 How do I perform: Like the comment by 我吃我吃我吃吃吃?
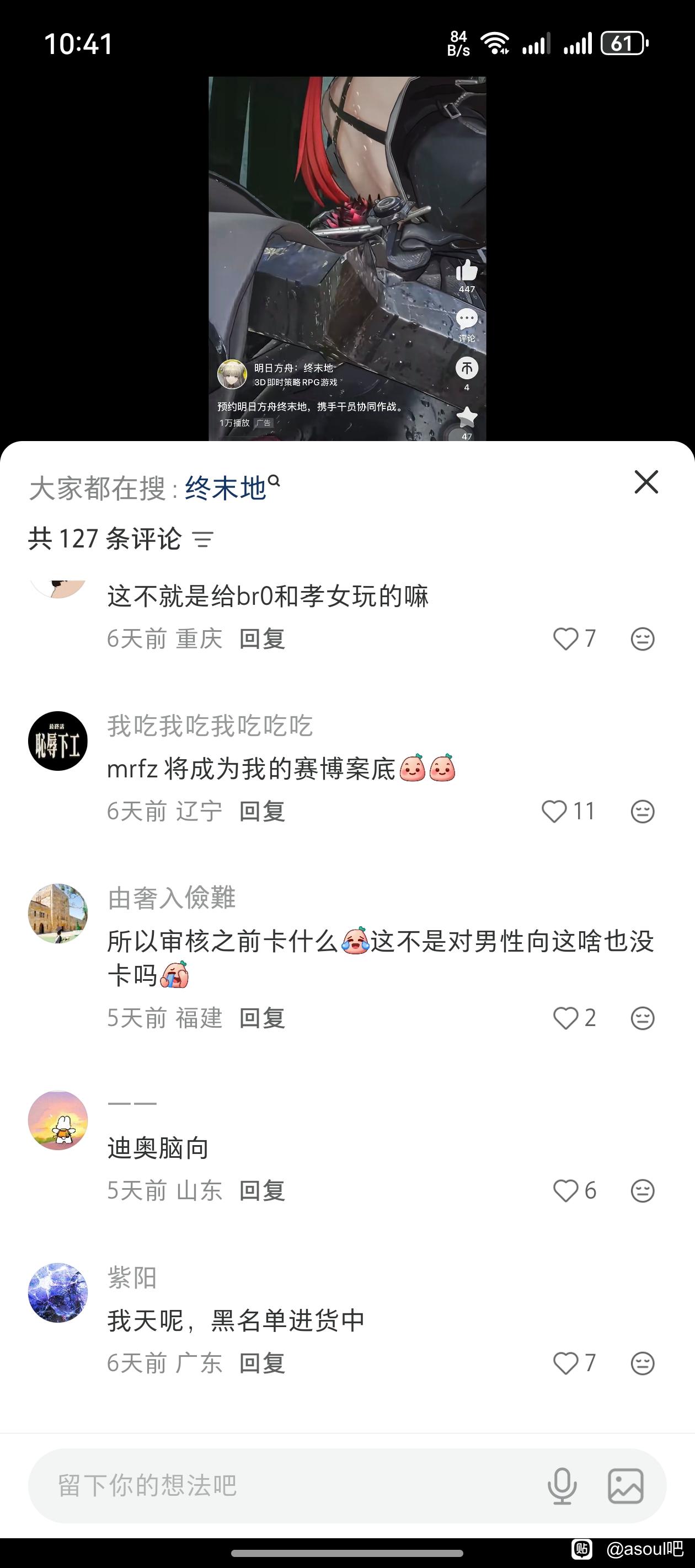click(554, 812)
